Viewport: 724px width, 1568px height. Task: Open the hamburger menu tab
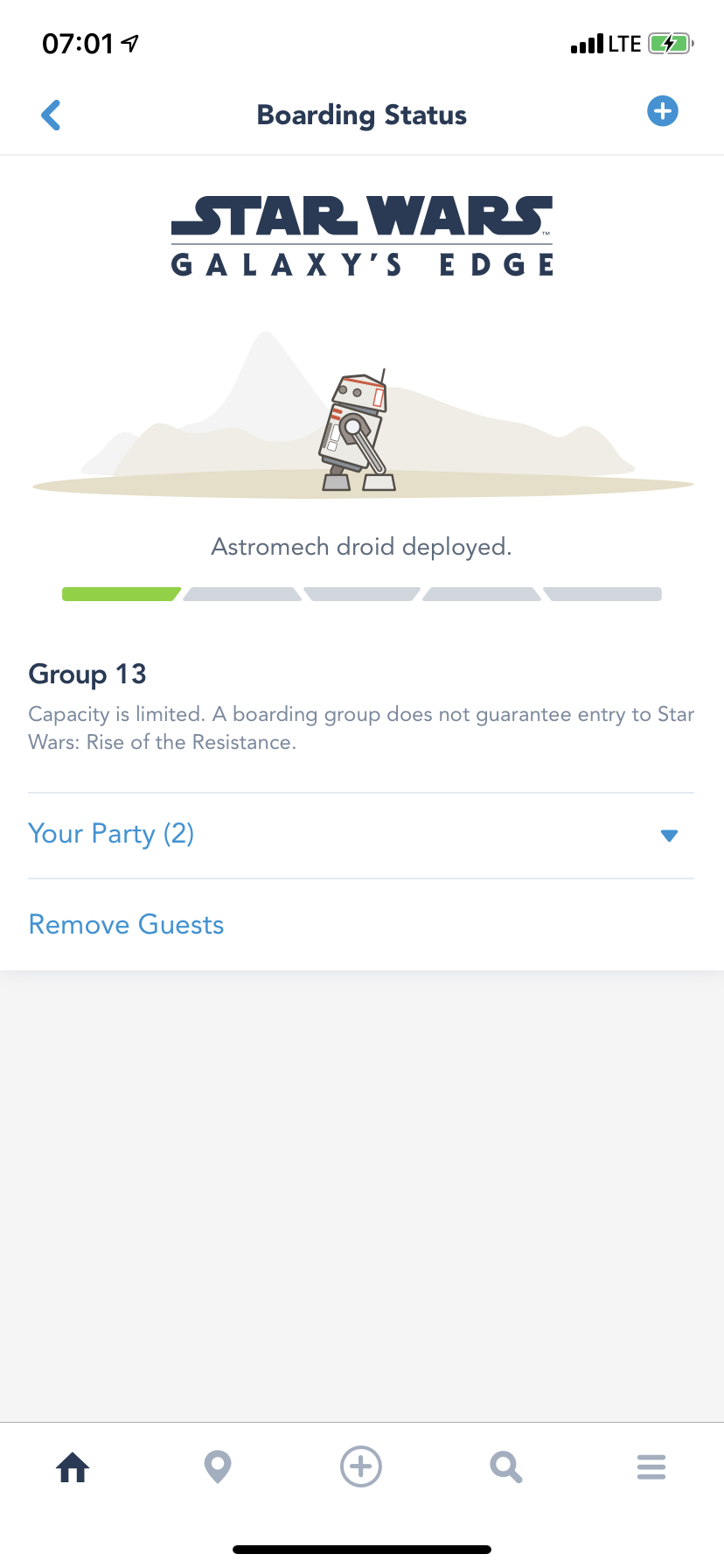[x=651, y=1466]
